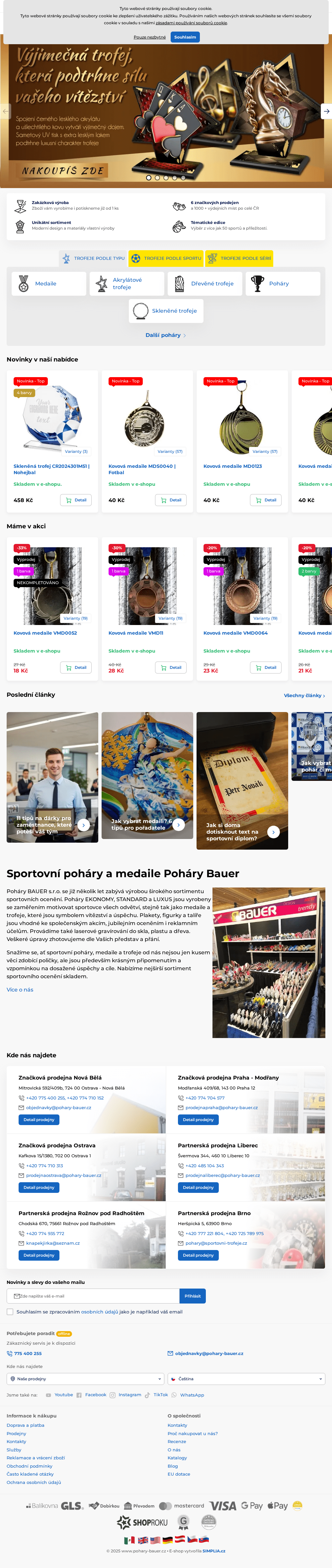Go to the next banner slide arrow
332x1568 pixels.
pos(327,111)
